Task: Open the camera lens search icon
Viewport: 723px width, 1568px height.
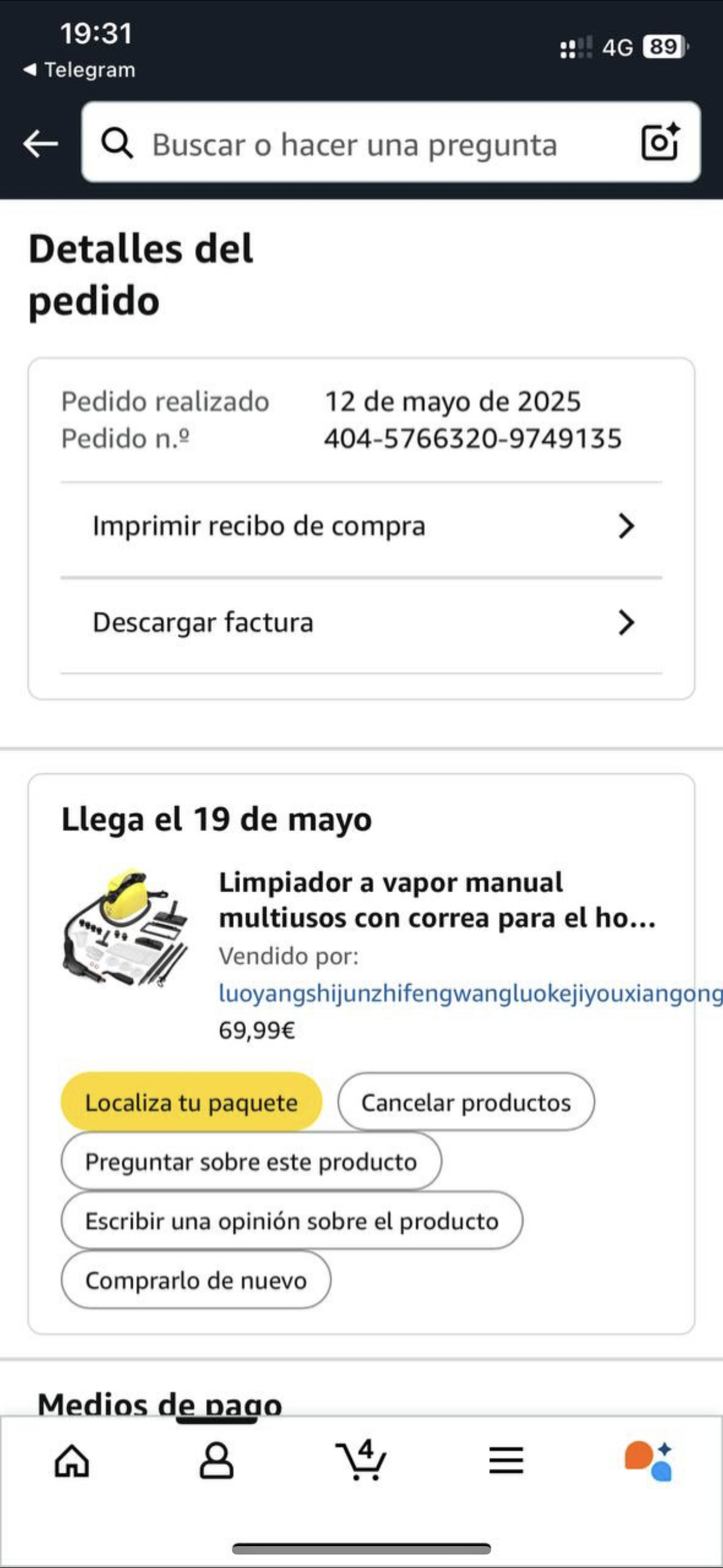Action: coord(660,142)
